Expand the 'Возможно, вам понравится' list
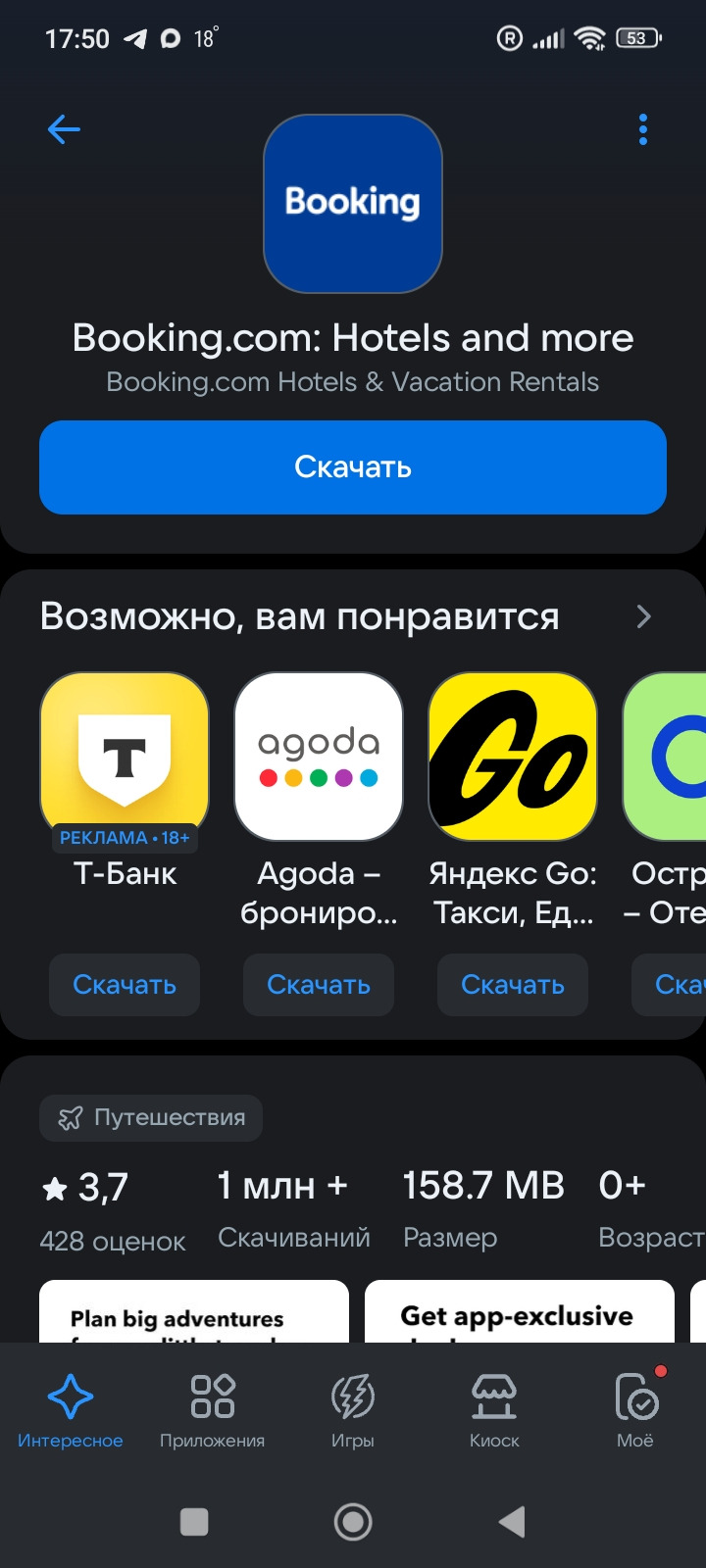Viewport: 706px width, 1568px height. tap(643, 616)
